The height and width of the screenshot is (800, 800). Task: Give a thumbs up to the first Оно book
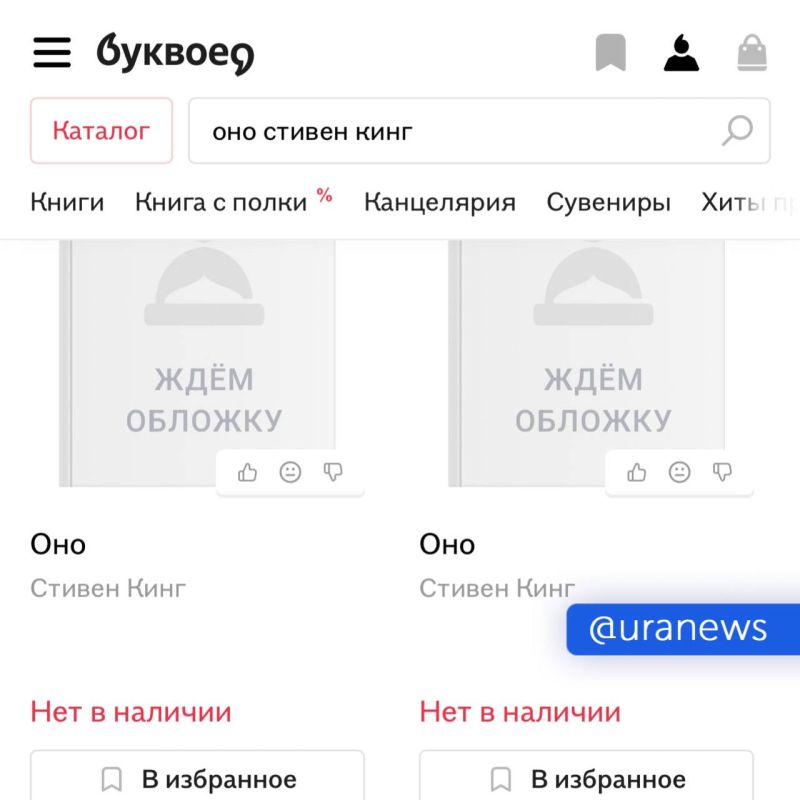coord(247,472)
